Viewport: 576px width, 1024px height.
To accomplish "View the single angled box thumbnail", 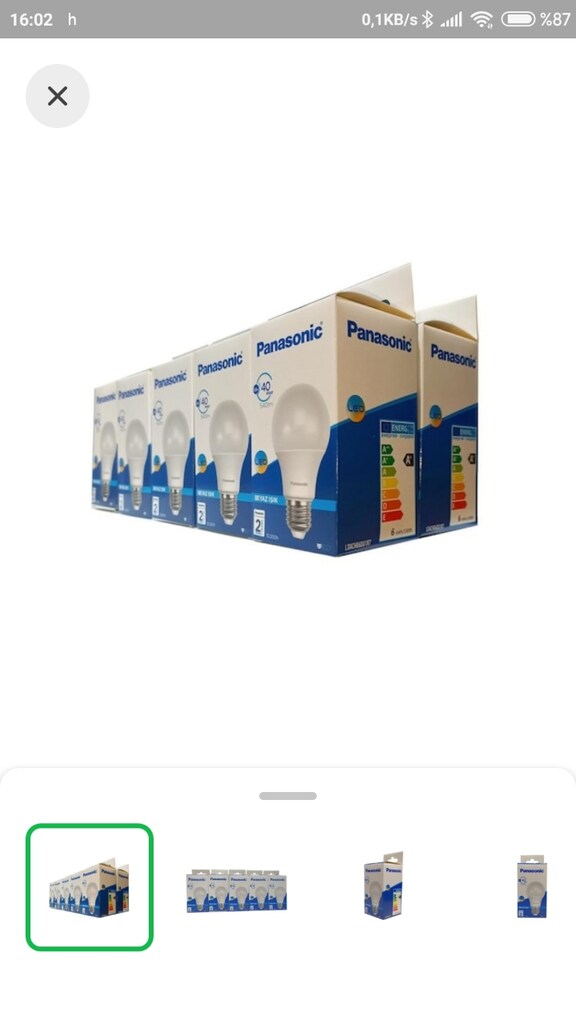I will point(383,885).
